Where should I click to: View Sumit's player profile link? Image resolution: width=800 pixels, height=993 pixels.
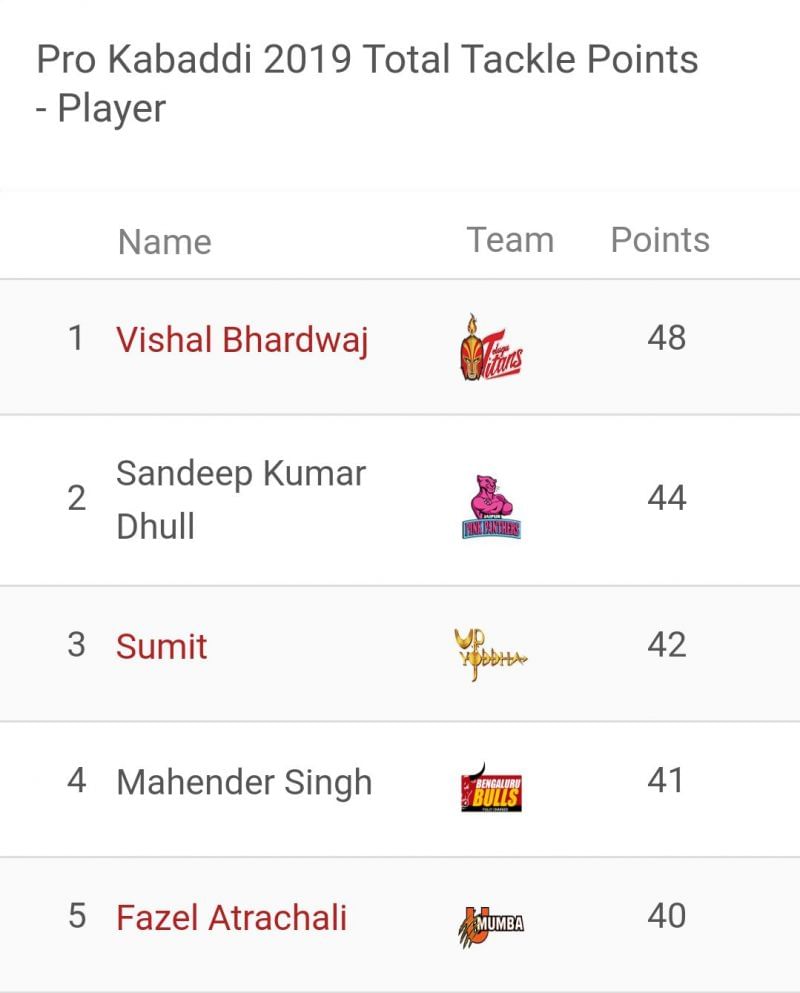162,646
